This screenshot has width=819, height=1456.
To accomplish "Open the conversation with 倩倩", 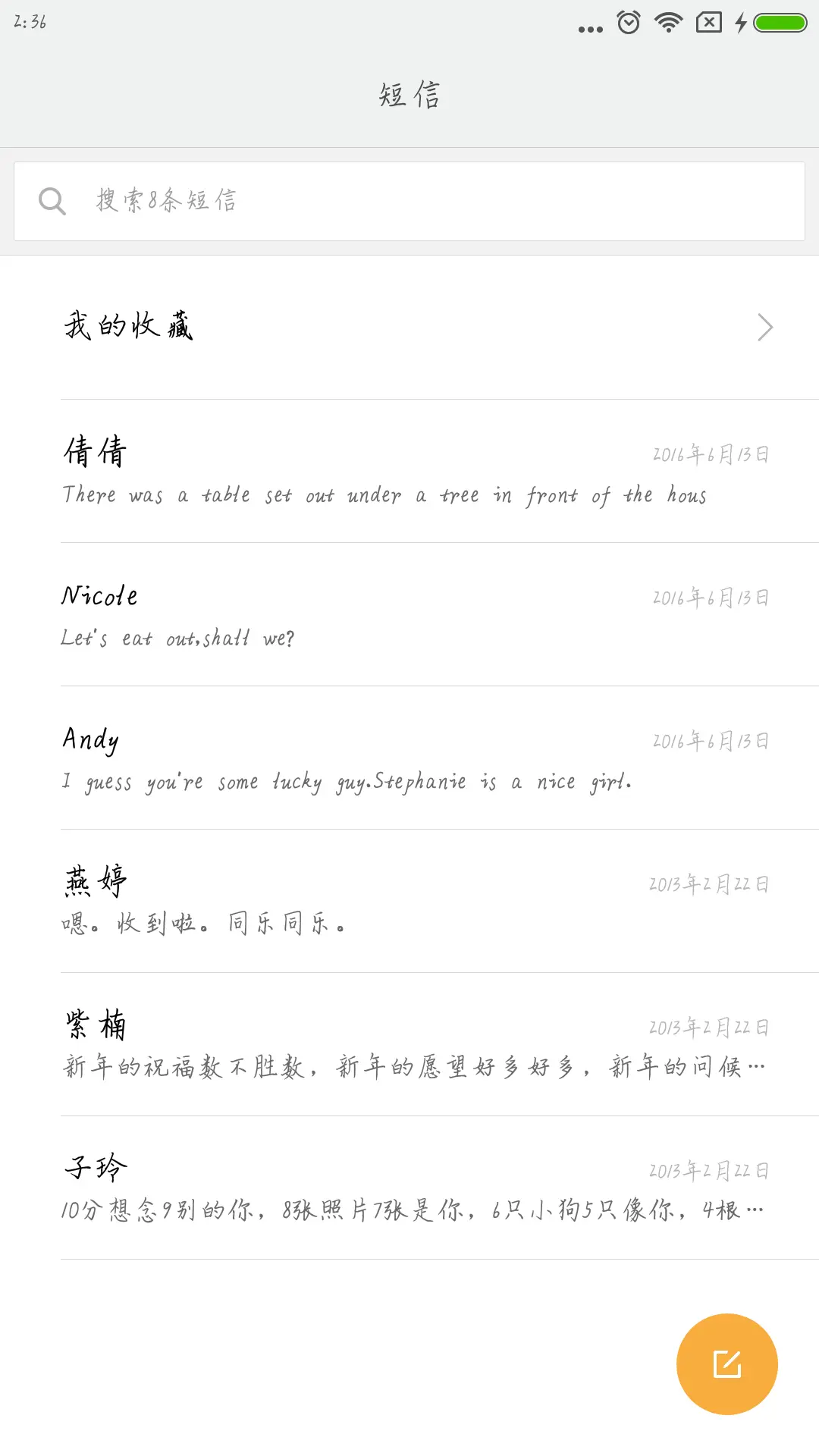I will tap(409, 472).
